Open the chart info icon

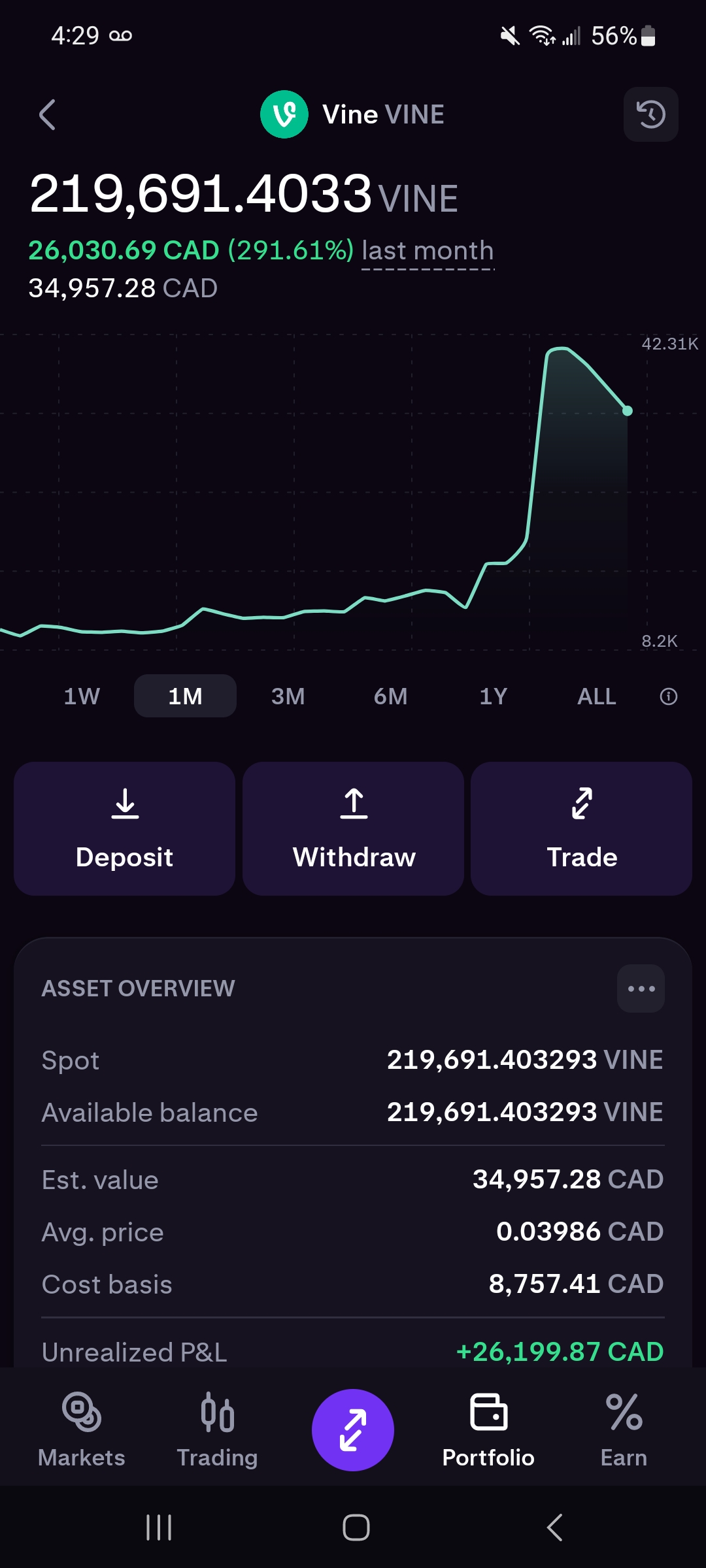click(668, 696)
